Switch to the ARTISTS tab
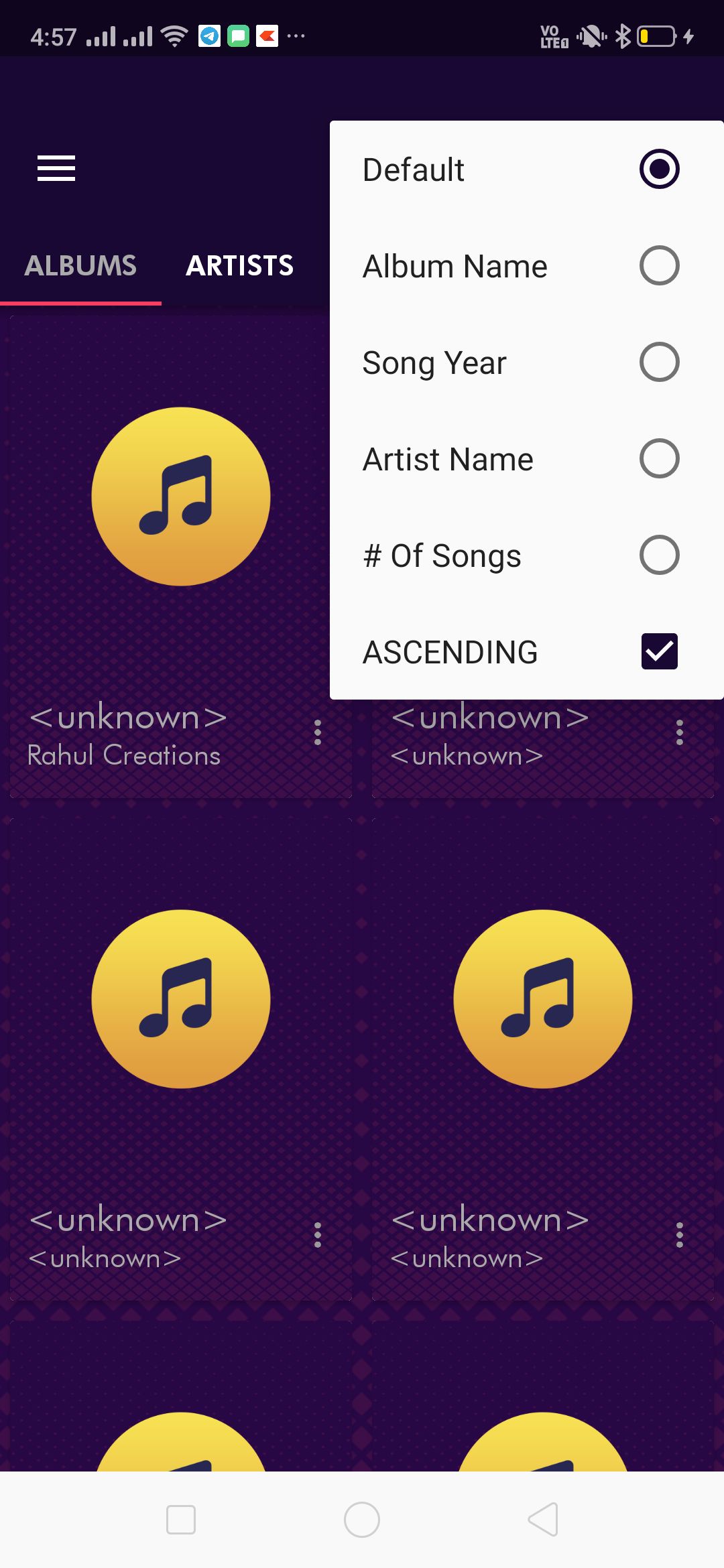This screenshot has height=1568, width=724. [x=239, y=266]
